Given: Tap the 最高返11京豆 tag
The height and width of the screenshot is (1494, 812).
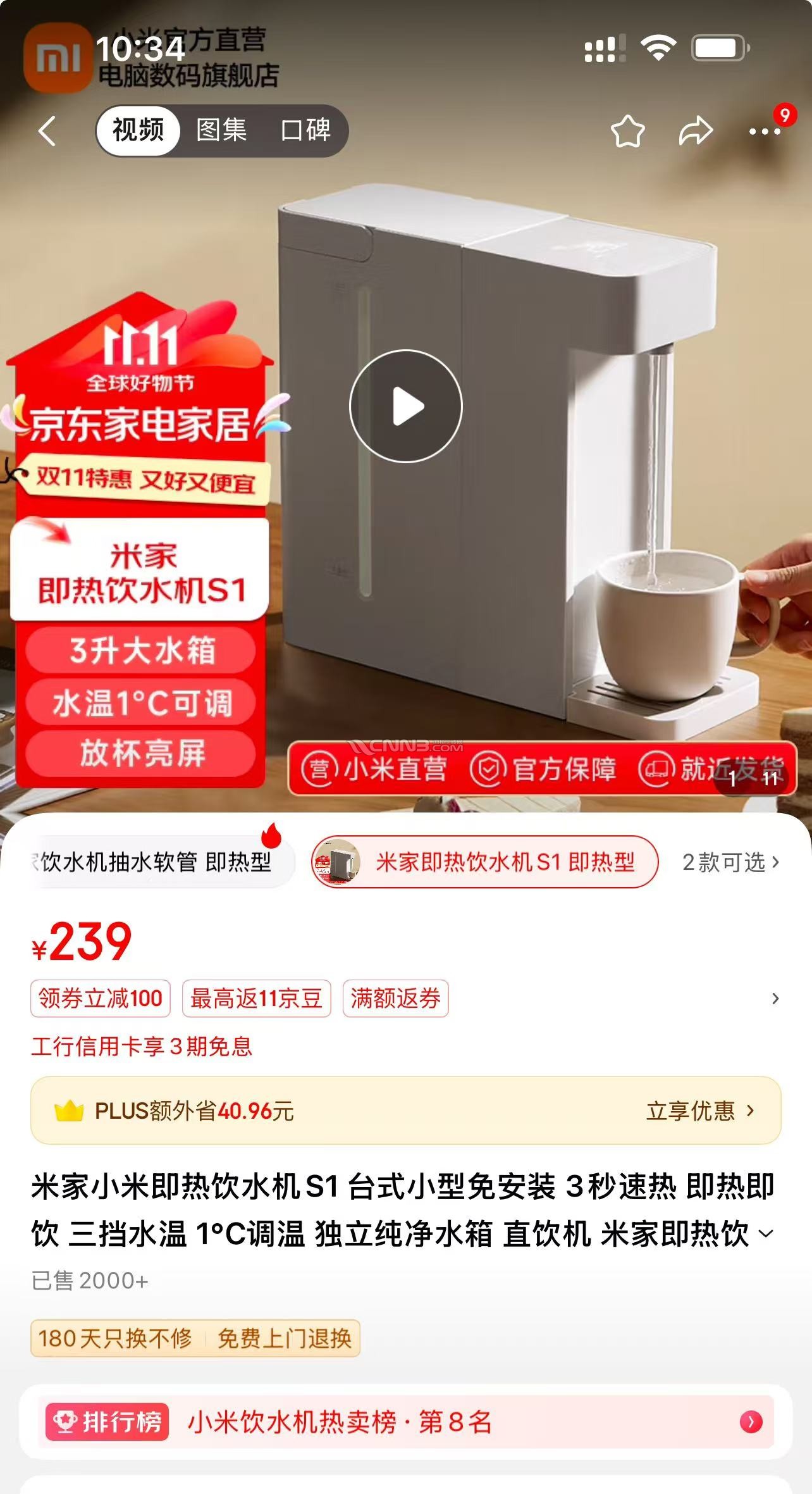Looking at the screenshot, I should (256, 999).
